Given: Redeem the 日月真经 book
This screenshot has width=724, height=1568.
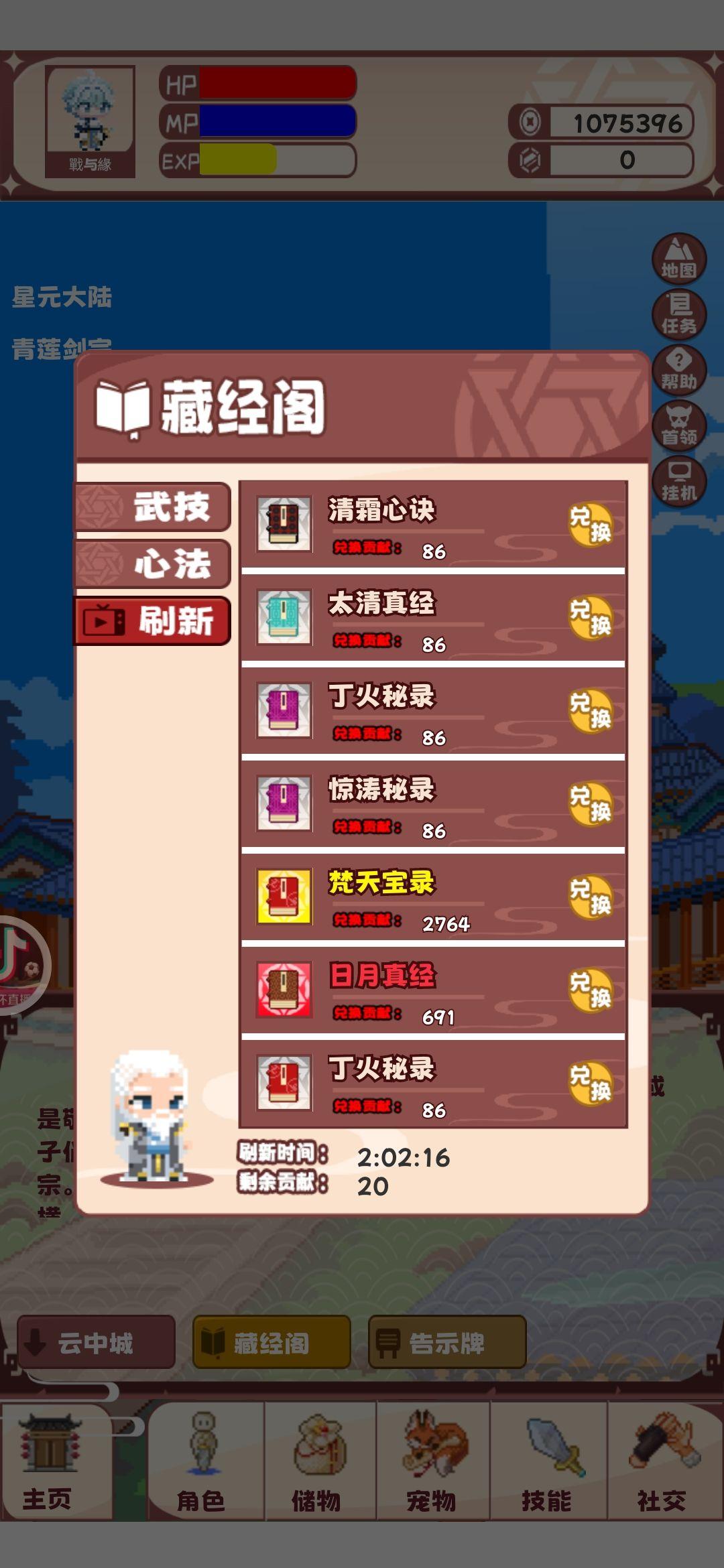Looking at the screenshot, I should click(591, 990).
